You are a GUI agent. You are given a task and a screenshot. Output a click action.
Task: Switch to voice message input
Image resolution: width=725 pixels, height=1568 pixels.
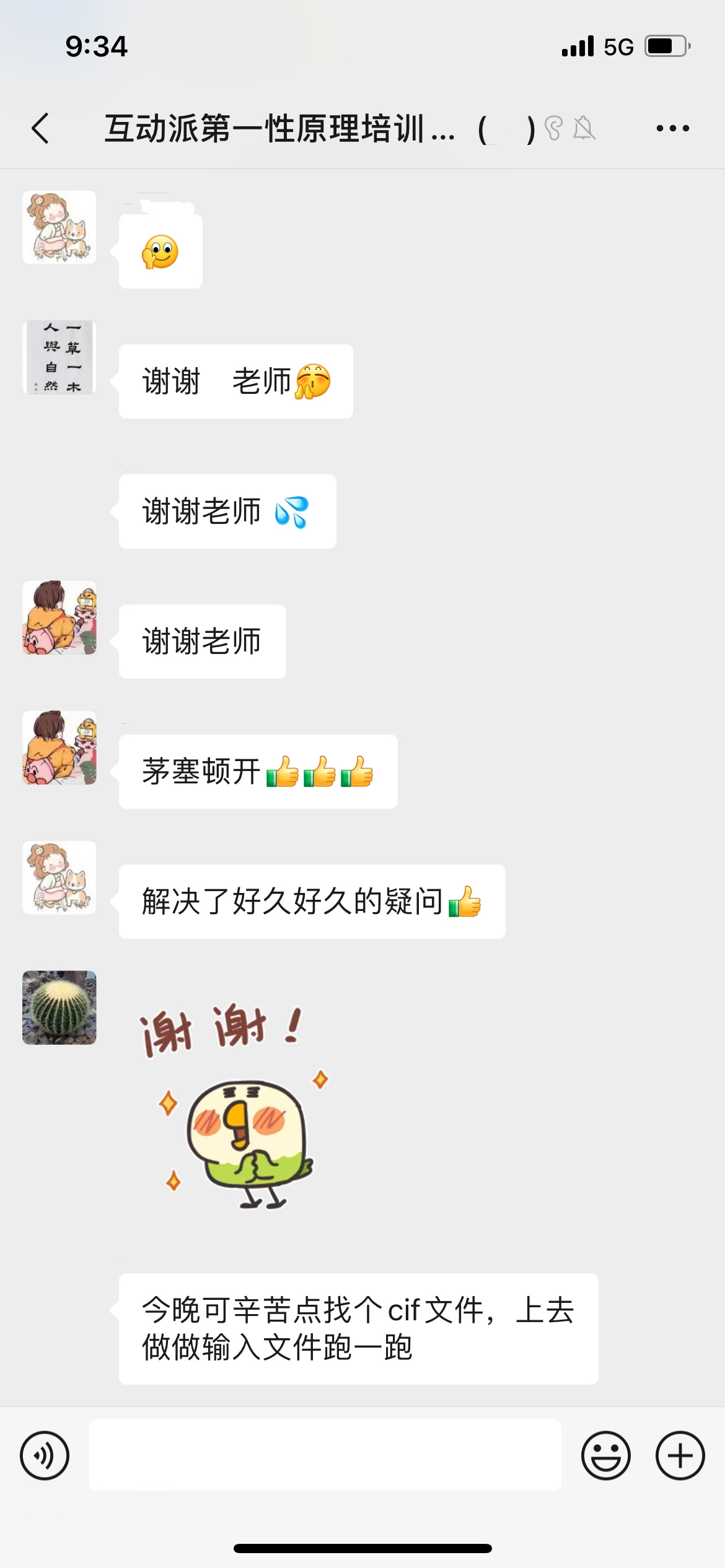(45, 1455)
